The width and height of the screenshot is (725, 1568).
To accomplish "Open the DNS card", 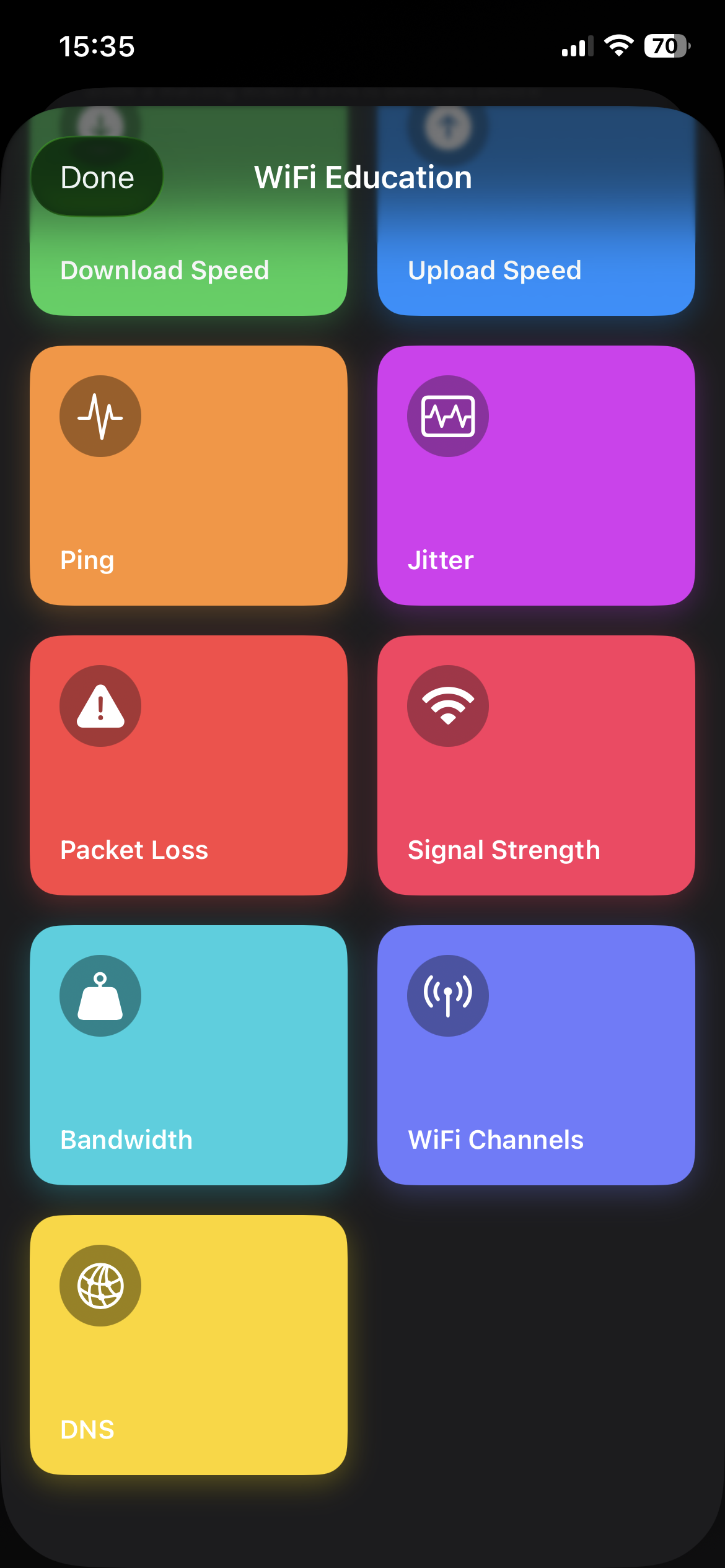I will coord(189,1344).
